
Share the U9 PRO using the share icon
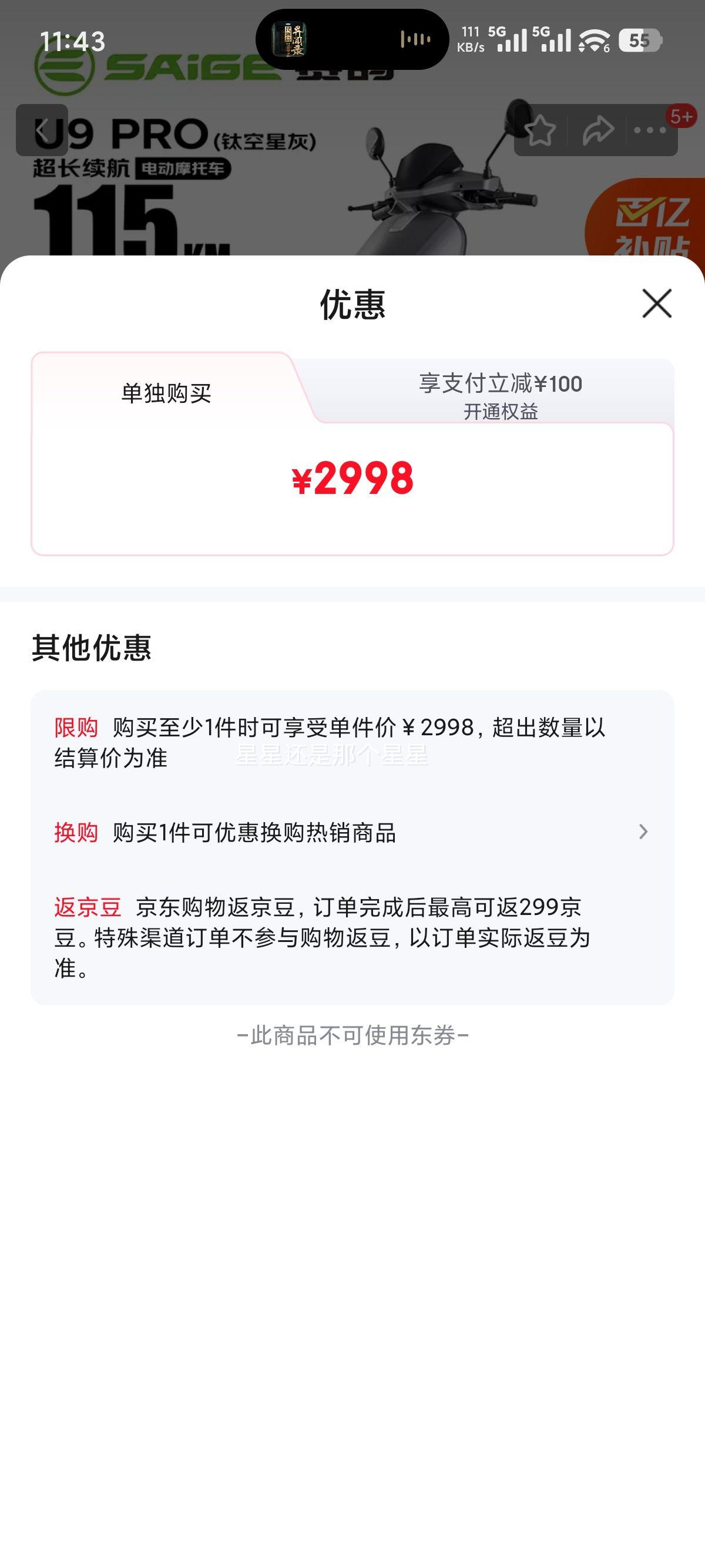(x=597, y=129)
